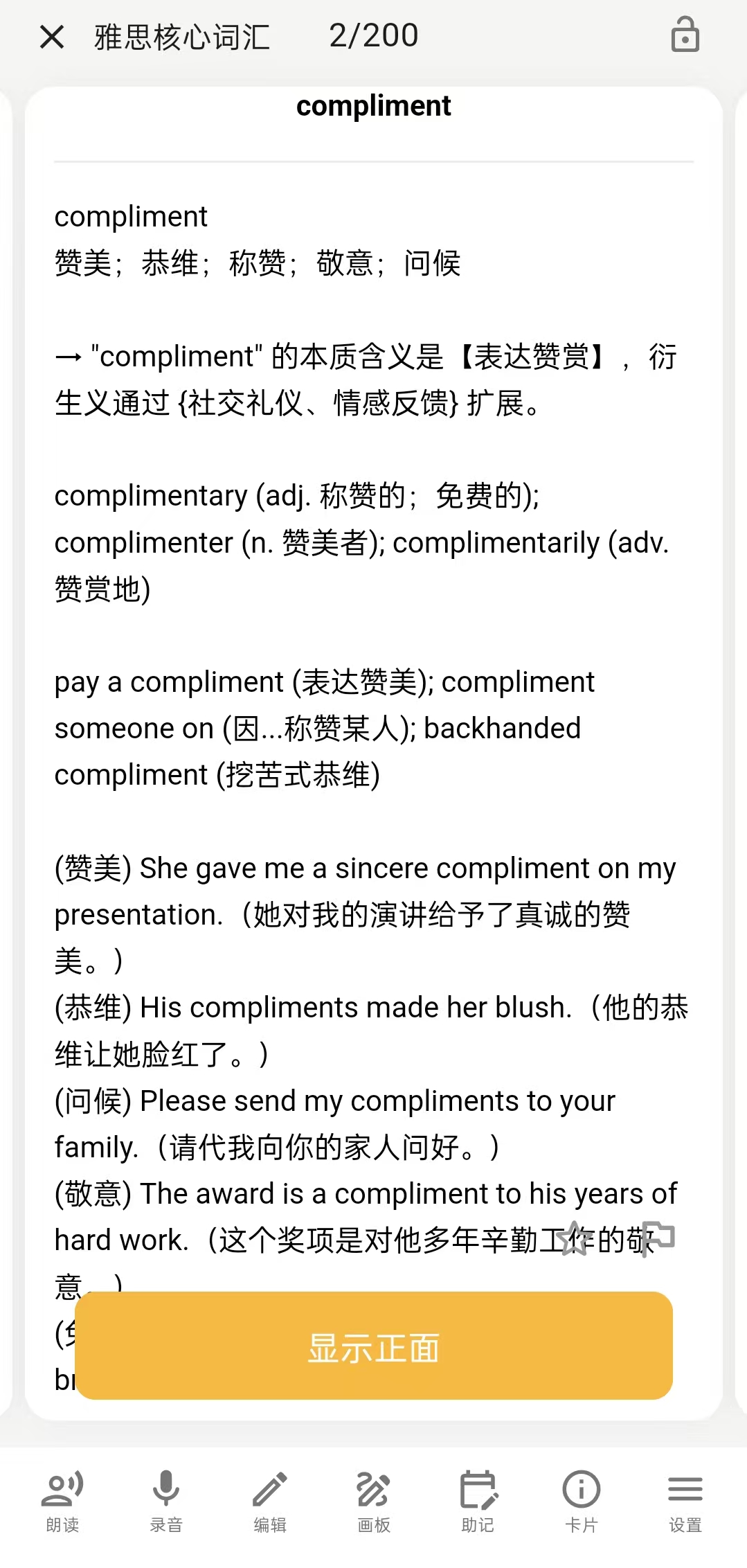Open the 设置 settings menu
The width and height of the screenshot is (747, 1568).
pyautogui.click(x=685, y=1502)
